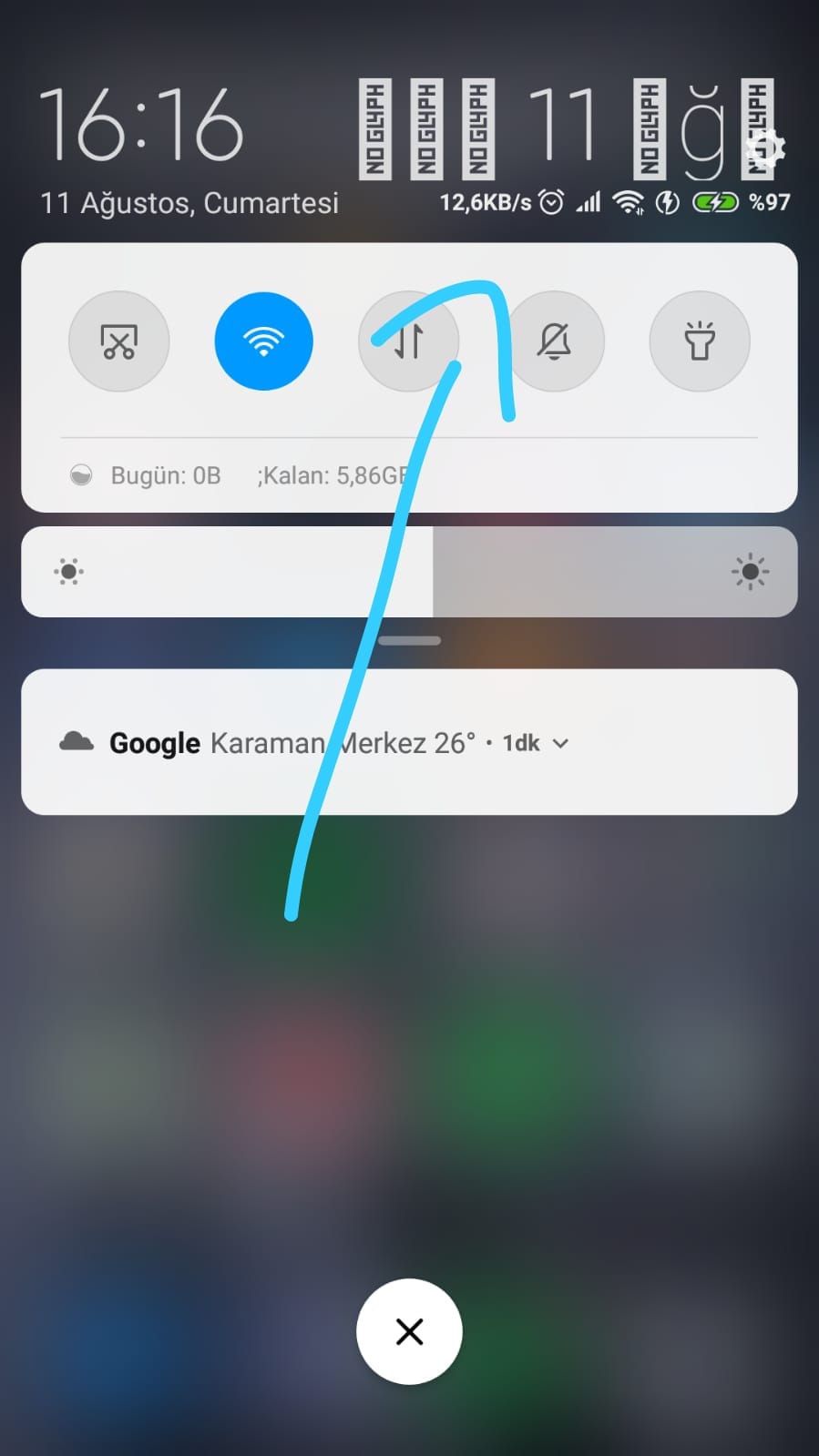Open Google weather notification Karaman Merkez
The image size is (819, 1456).
(x=292, y=743)
